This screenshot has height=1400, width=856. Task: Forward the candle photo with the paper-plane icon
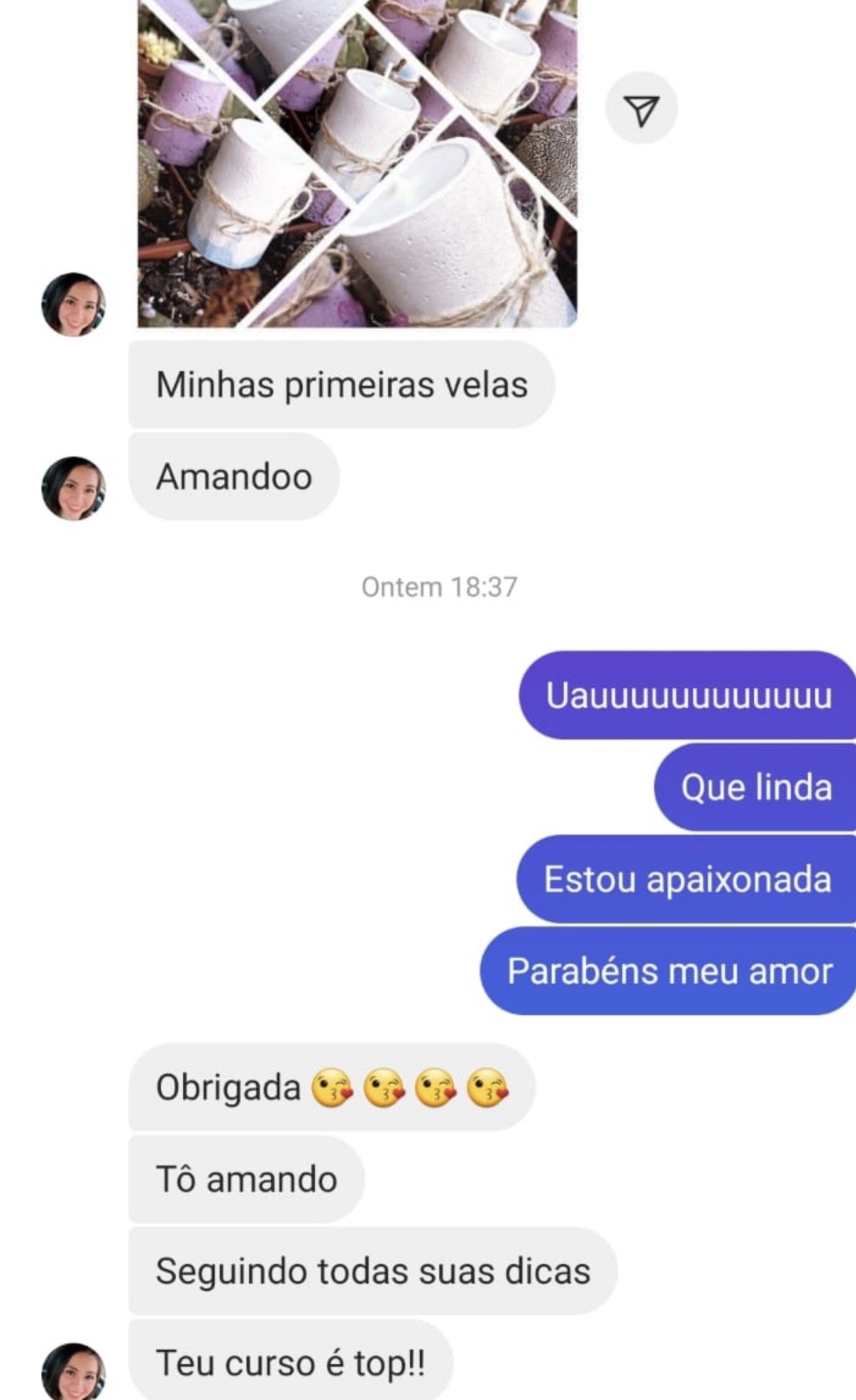coord(641,108)
